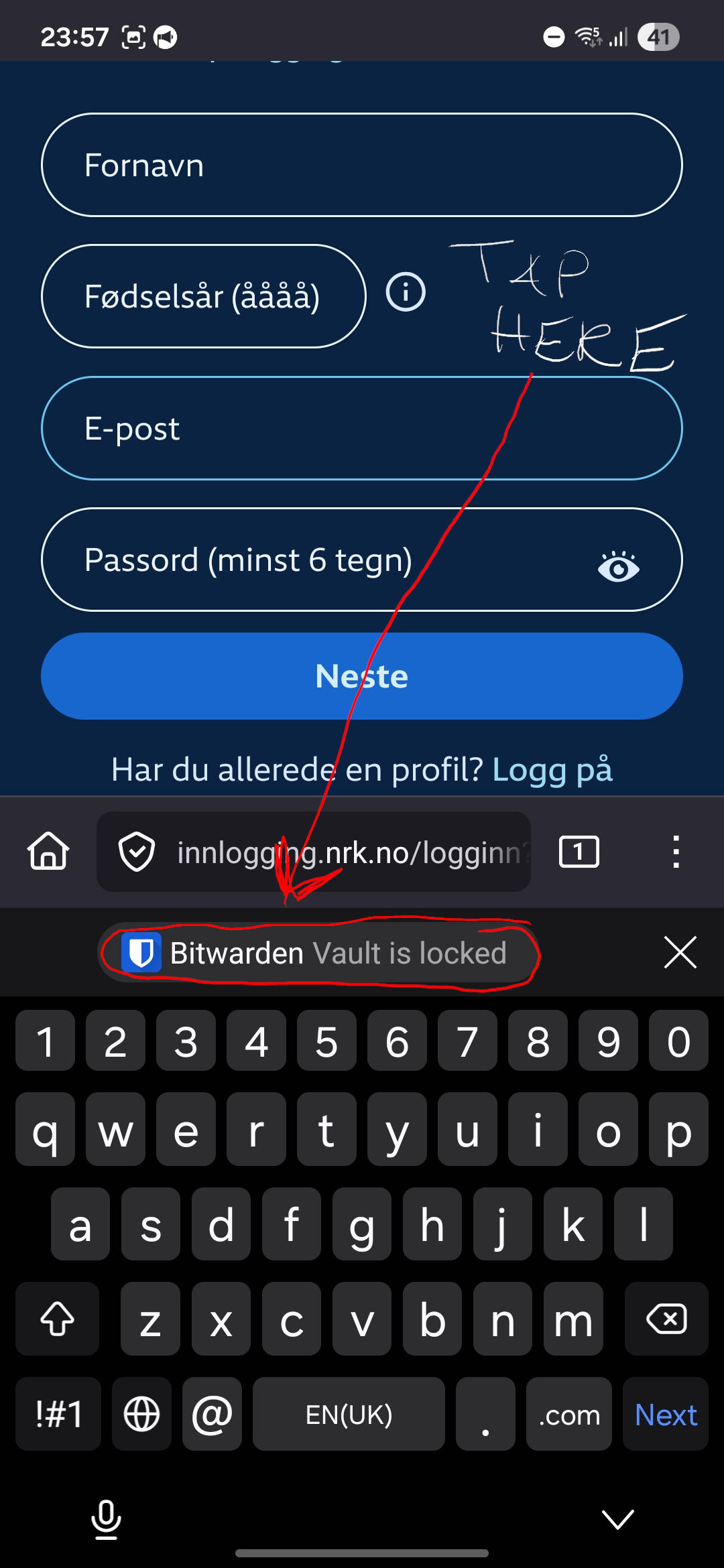The image size is (724, 1568).
Task: Hit the keyboard Next key
Action: [x=665, y=1414]
